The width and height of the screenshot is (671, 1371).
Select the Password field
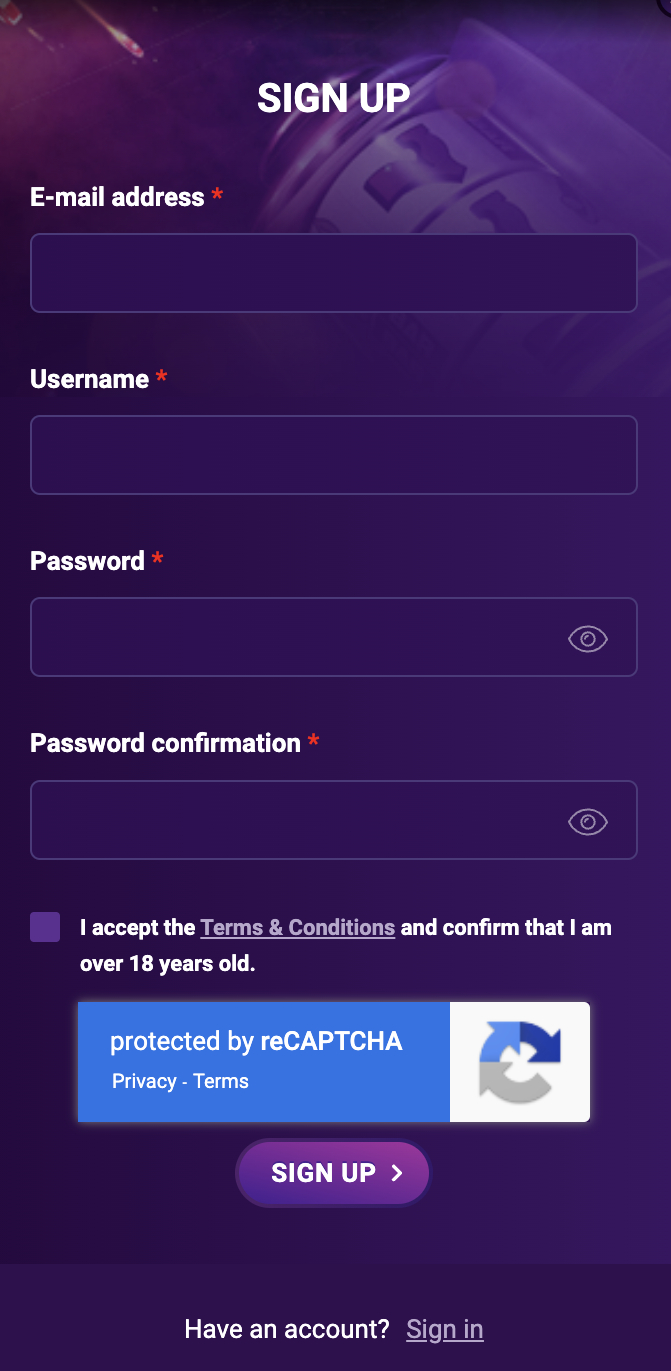pyautogui.click(x=334, y=637)
